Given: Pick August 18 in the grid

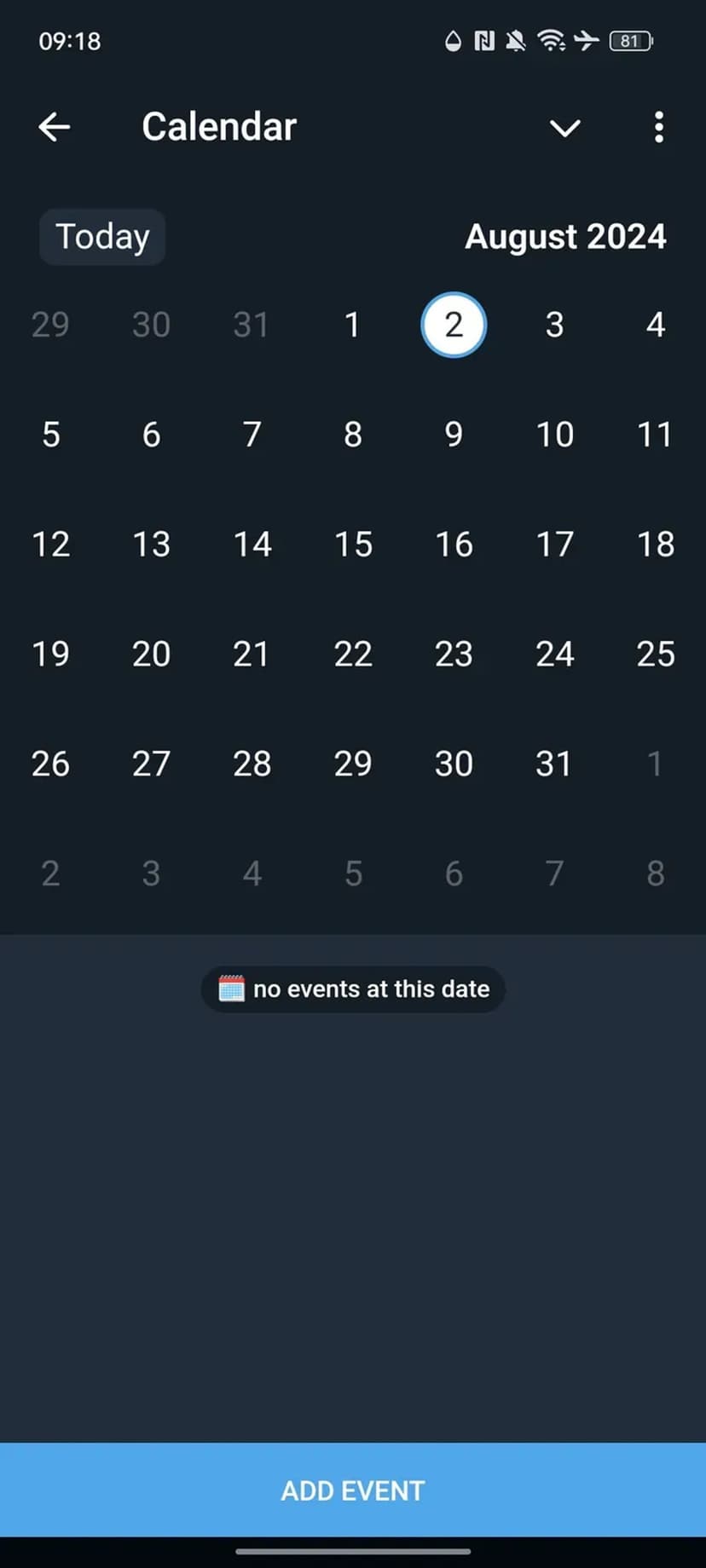Looking at the screenshot, I should (655, 545).
